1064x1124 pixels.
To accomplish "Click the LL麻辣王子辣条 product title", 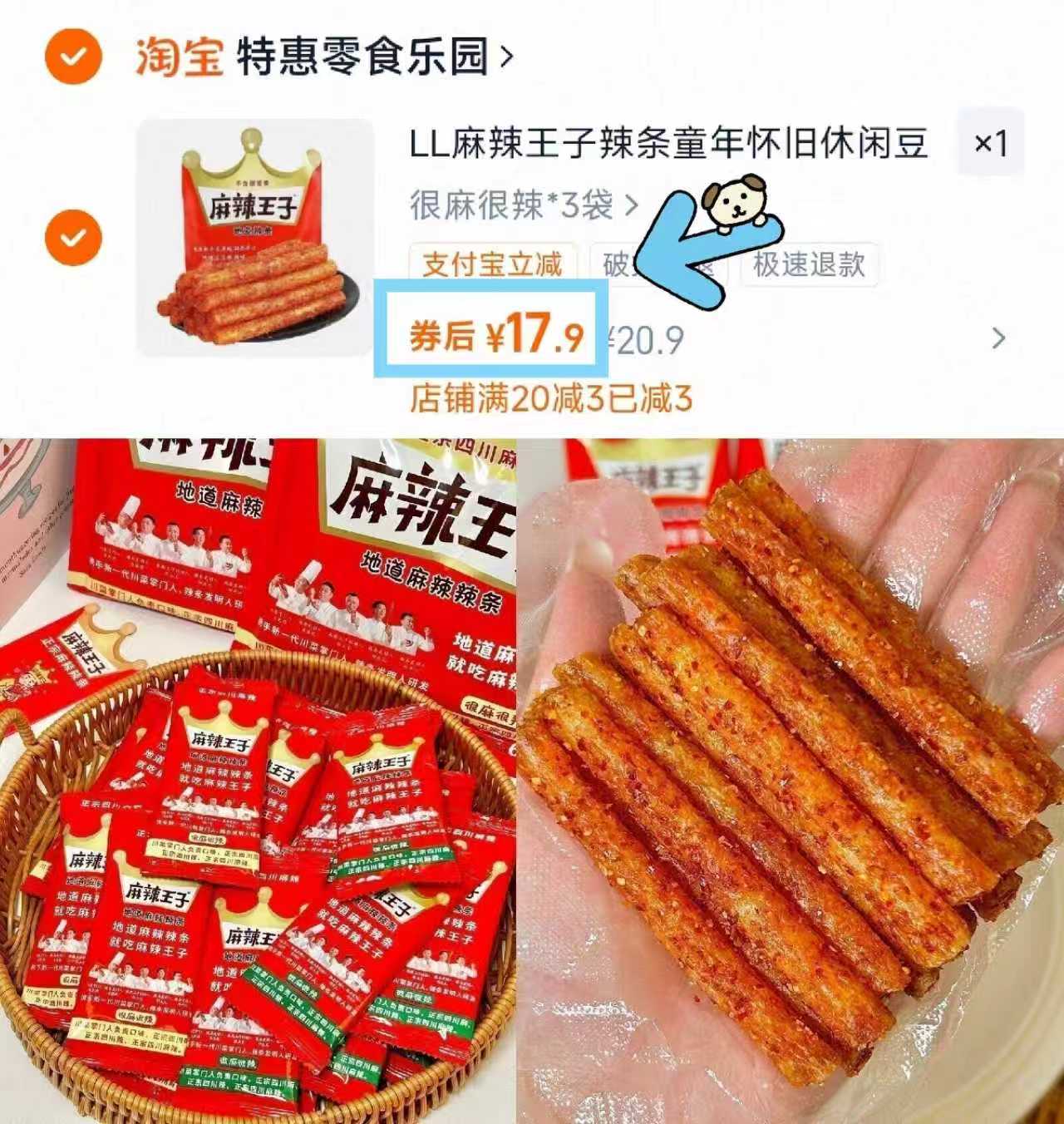I will [673, 143].
